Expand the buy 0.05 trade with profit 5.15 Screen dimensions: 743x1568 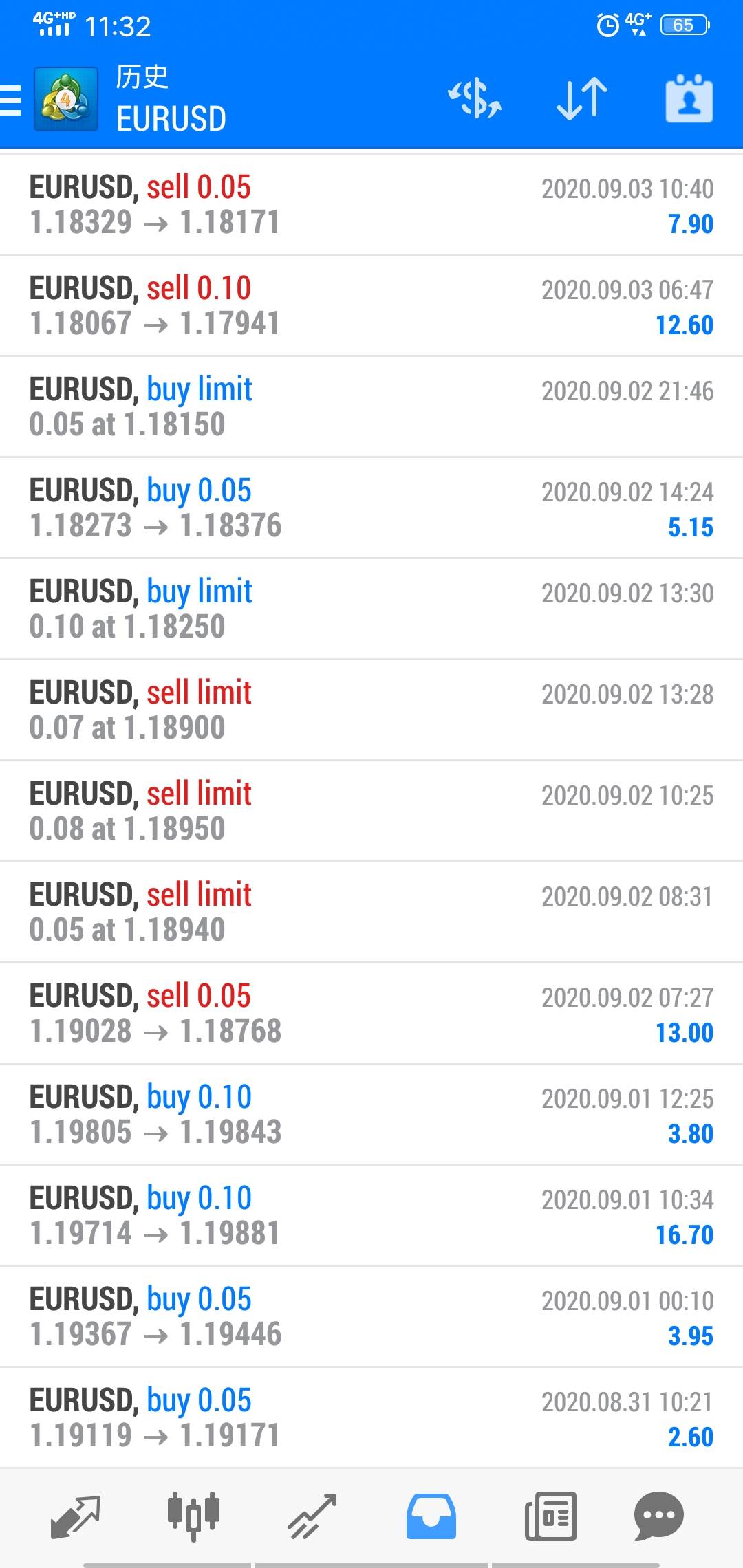pos(371,508)
